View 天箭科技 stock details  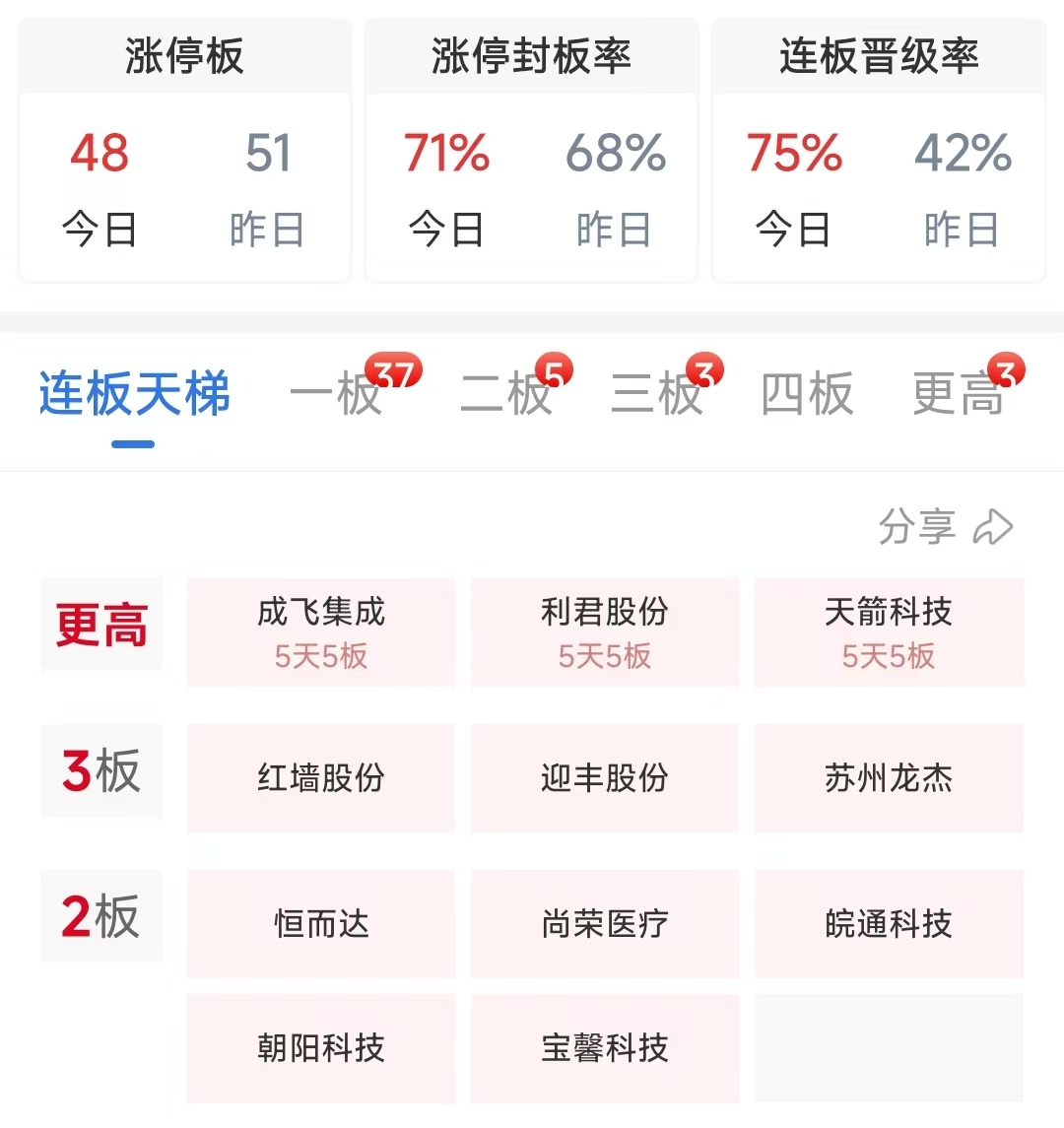(x=889, y=631)
